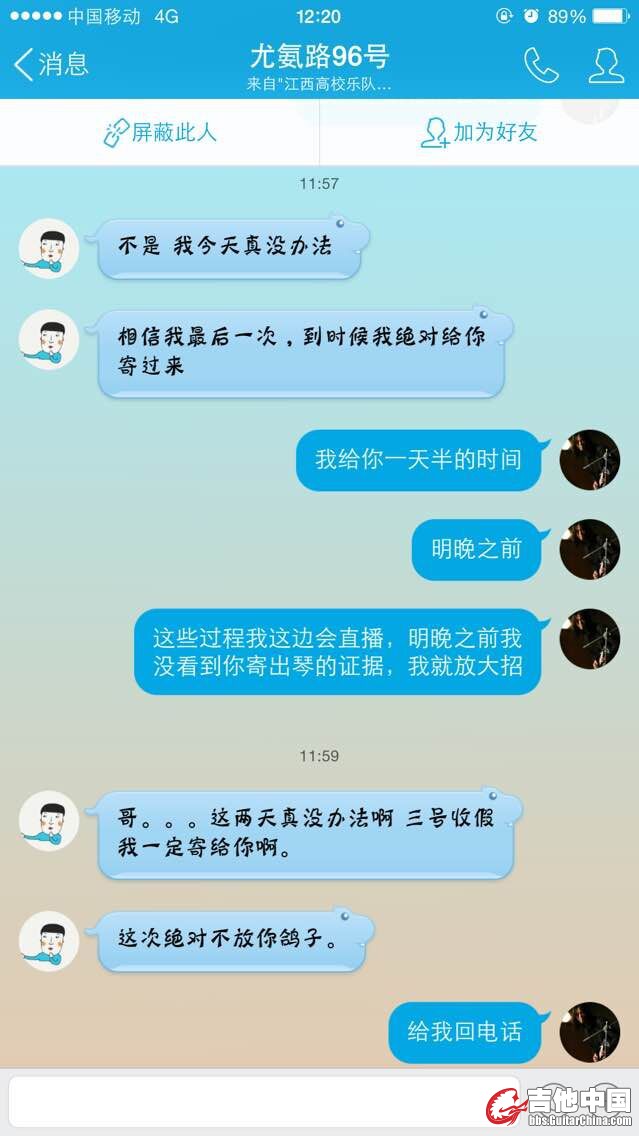Tap 加为好友 to add friend
The height and width of the screenshot is (1136, 639).
479,132
